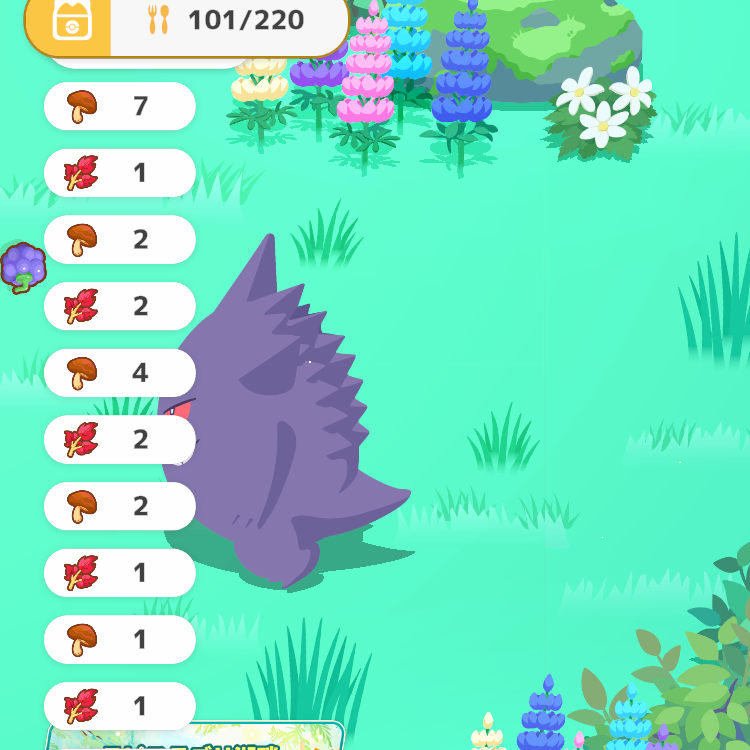Tap the orange cooking pot ingredient button

(x=71, y=22)
